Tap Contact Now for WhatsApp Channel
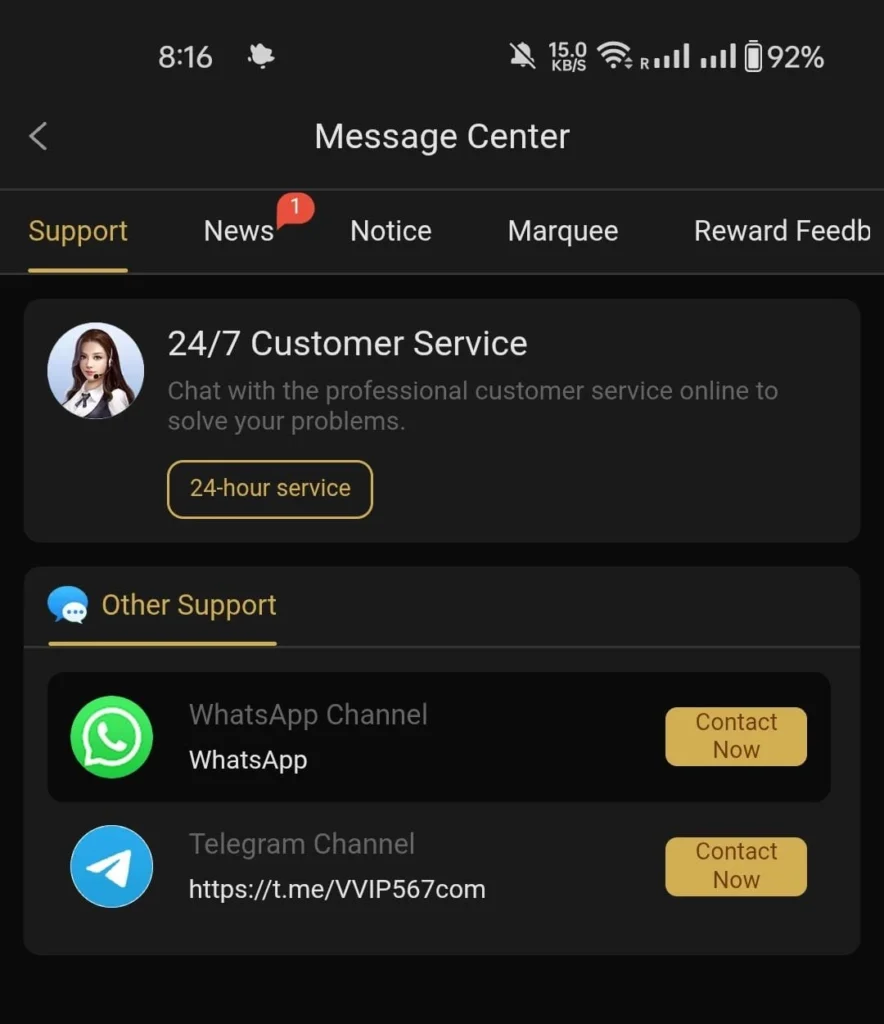This screenshot has width=884, height=1024. pyautogui.click(x=736, y=736)
